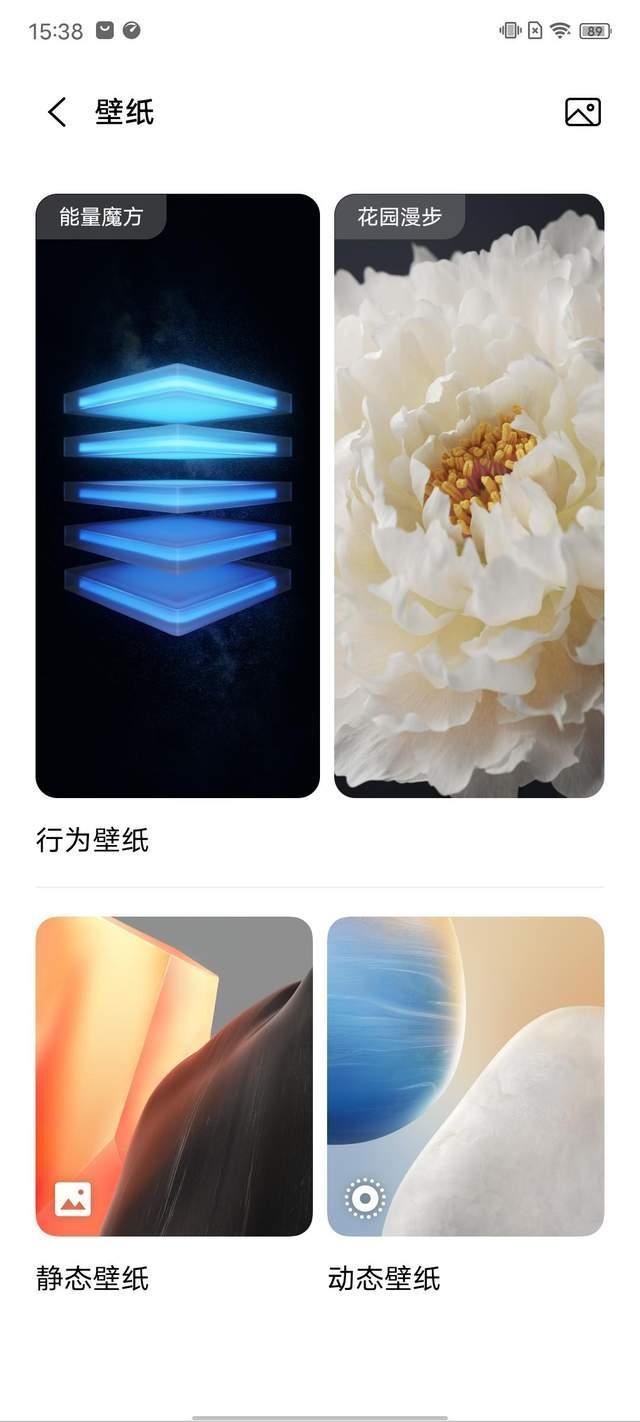Open the 动态壁纸 category

tap(465, 1076)
